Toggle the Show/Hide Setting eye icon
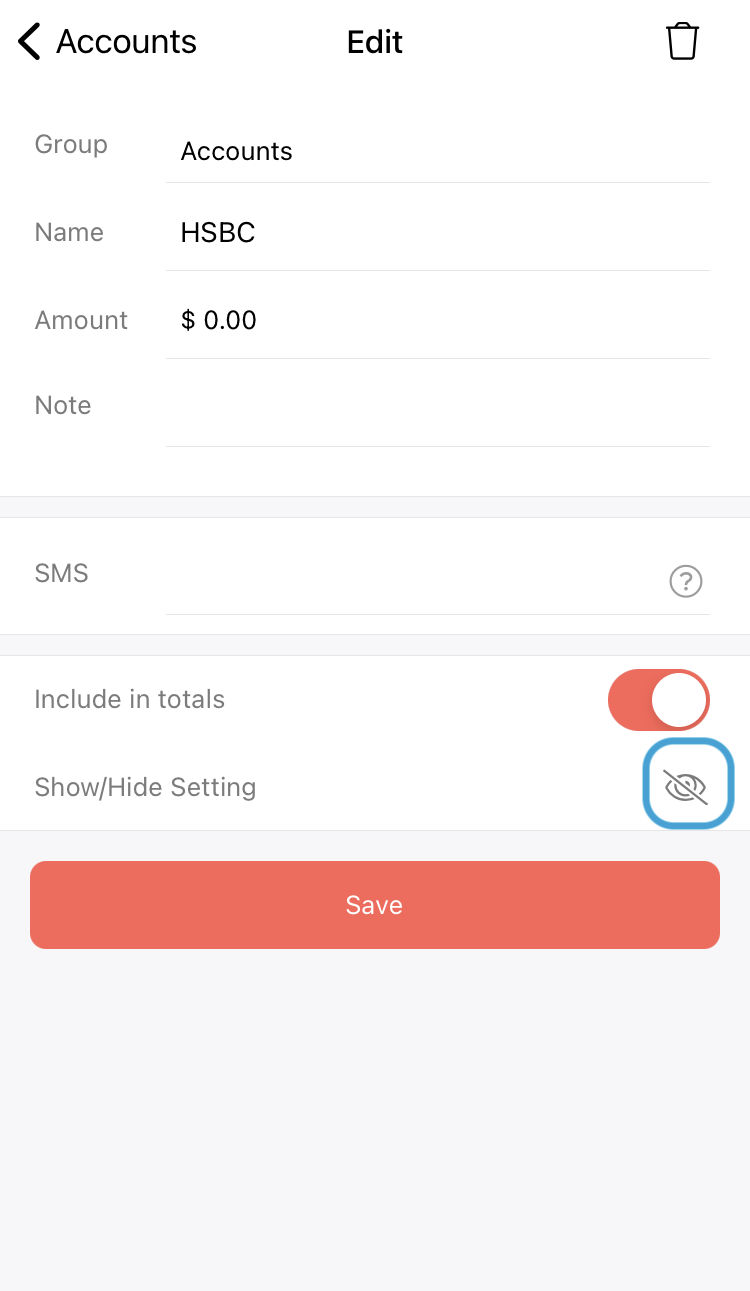The width and height of the screenshot is (750, 1291). pyautogui.click(x=687, y=787)
